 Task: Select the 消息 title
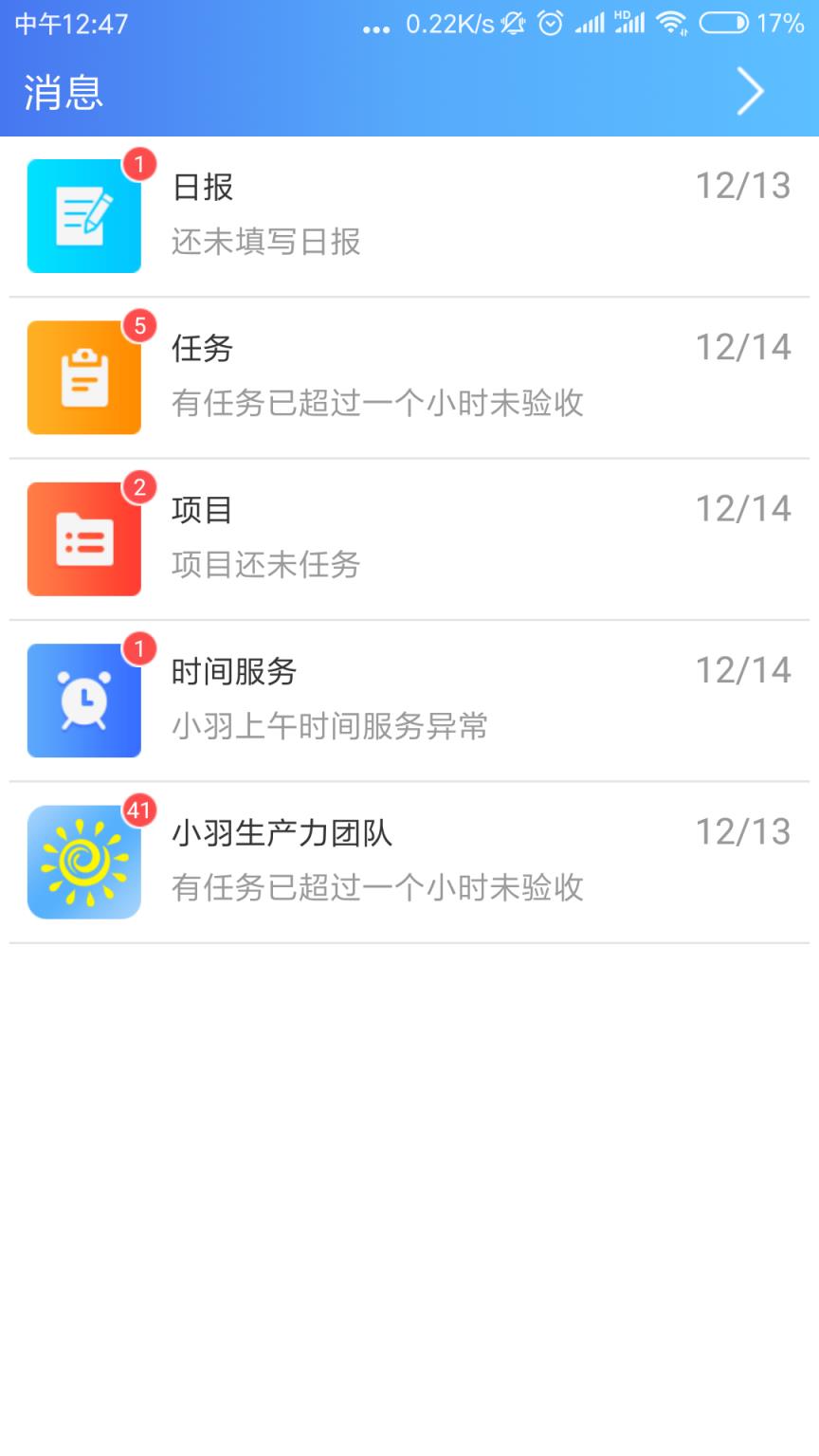[x=62, y=92]
